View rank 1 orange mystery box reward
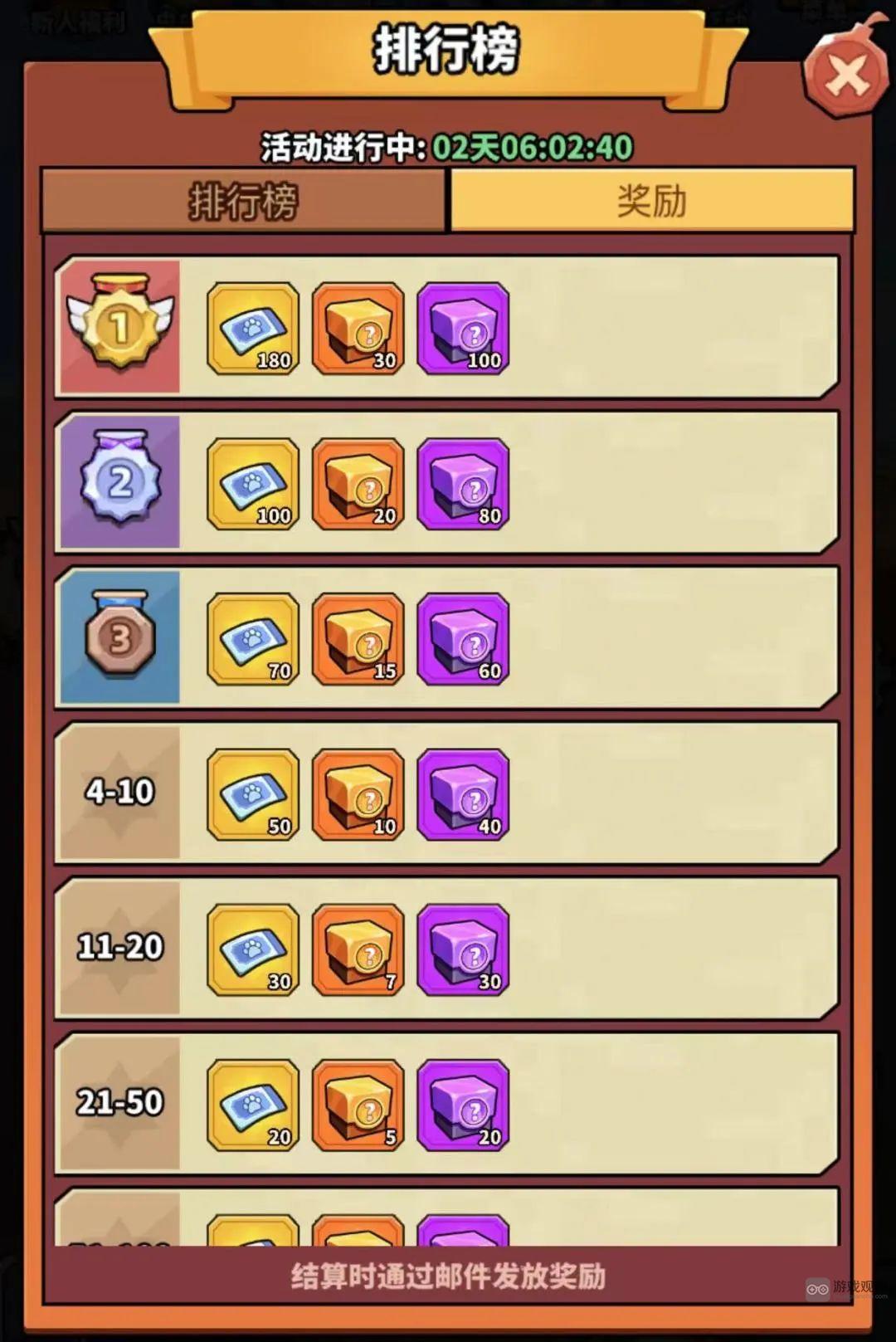This screenshot has width=896, height=1342. tap(358, 329)
